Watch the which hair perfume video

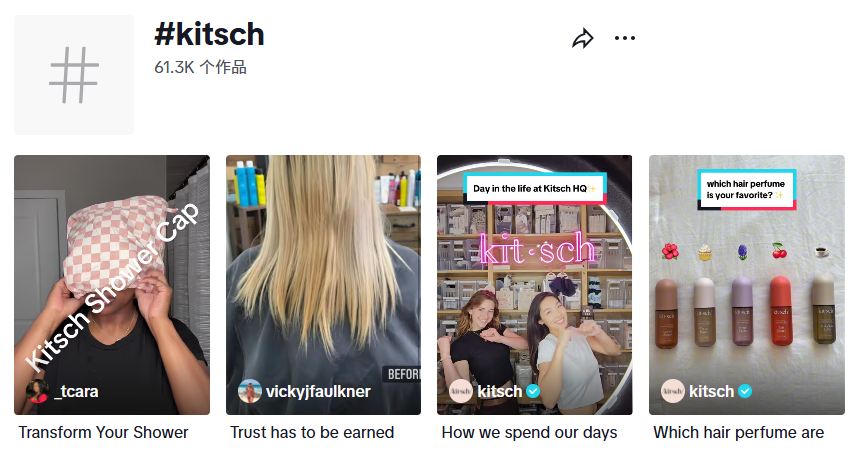point(747,285)
